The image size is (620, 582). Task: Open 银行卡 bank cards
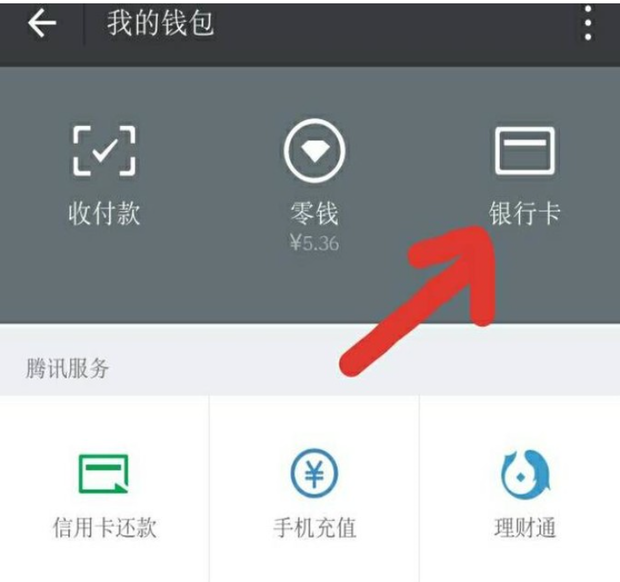pos(524,175)
